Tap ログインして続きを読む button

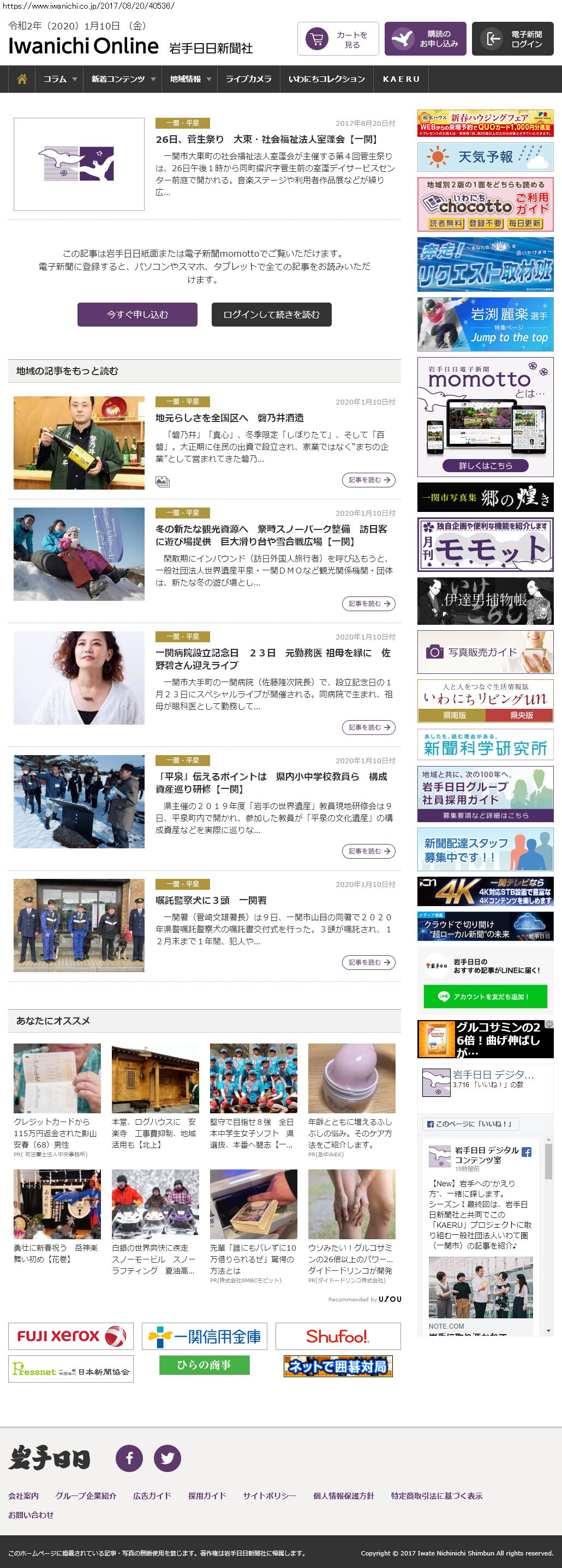271,315
